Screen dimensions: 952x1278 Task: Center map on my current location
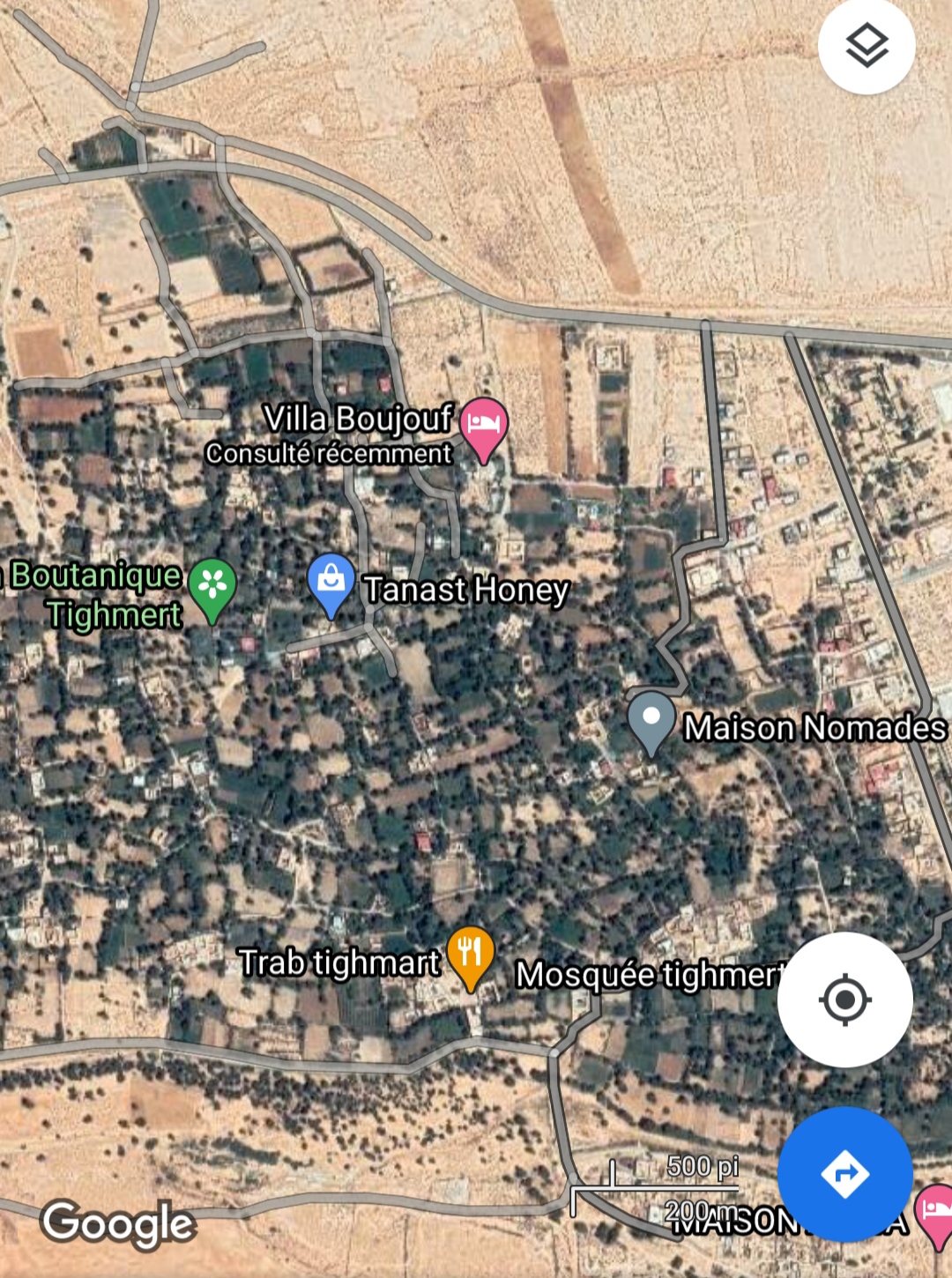(844, 999)
